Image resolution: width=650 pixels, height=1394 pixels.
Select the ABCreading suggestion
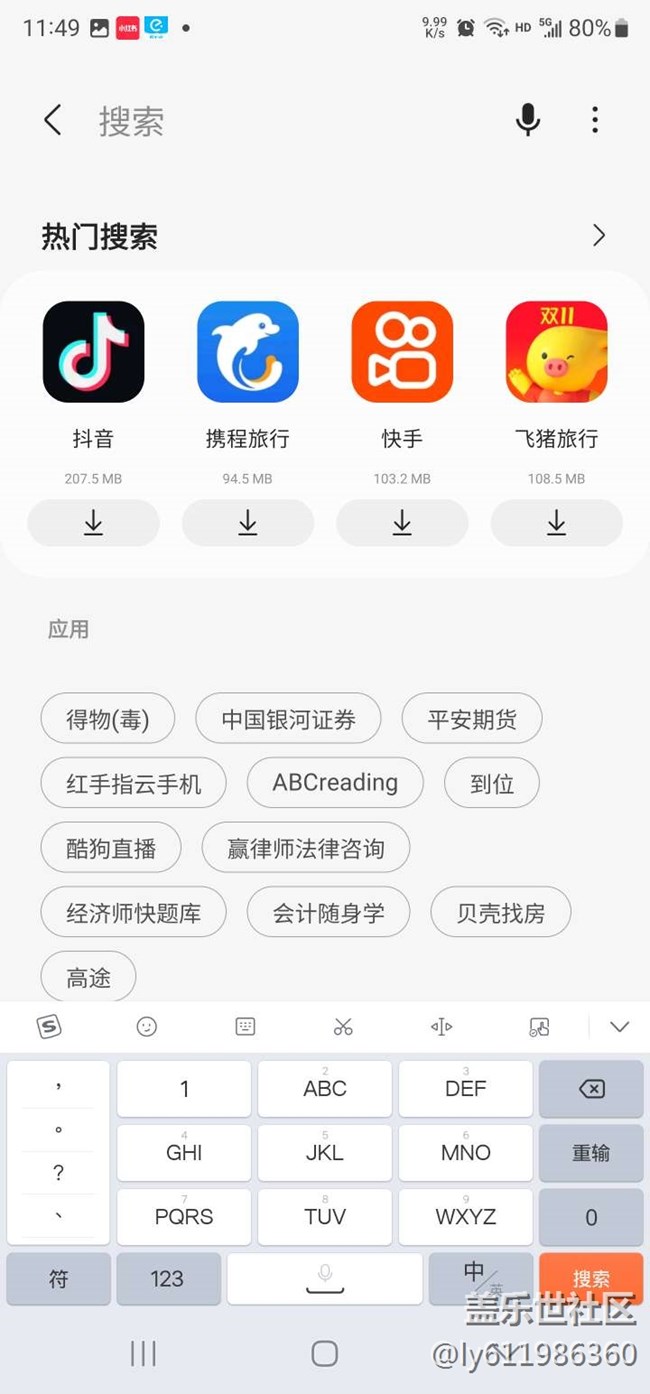point(335,783)
